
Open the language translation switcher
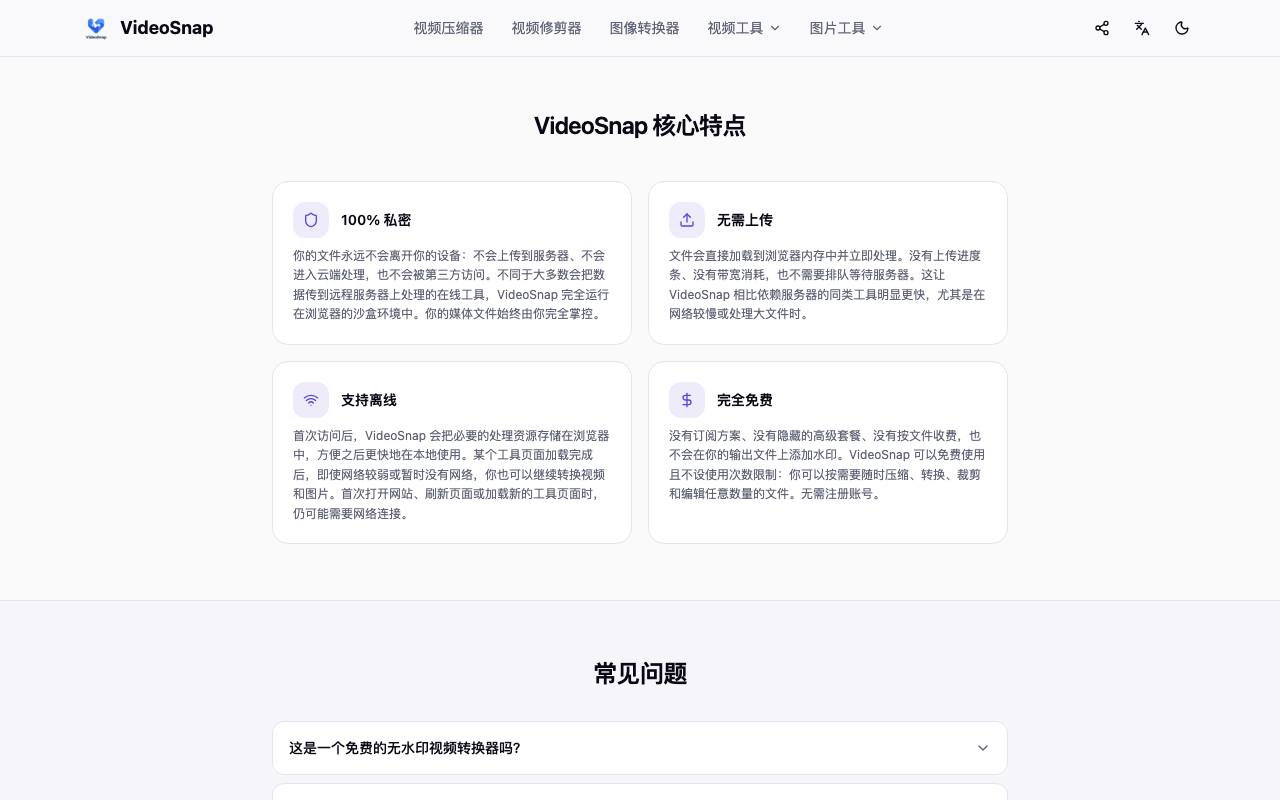point(1142,28)
